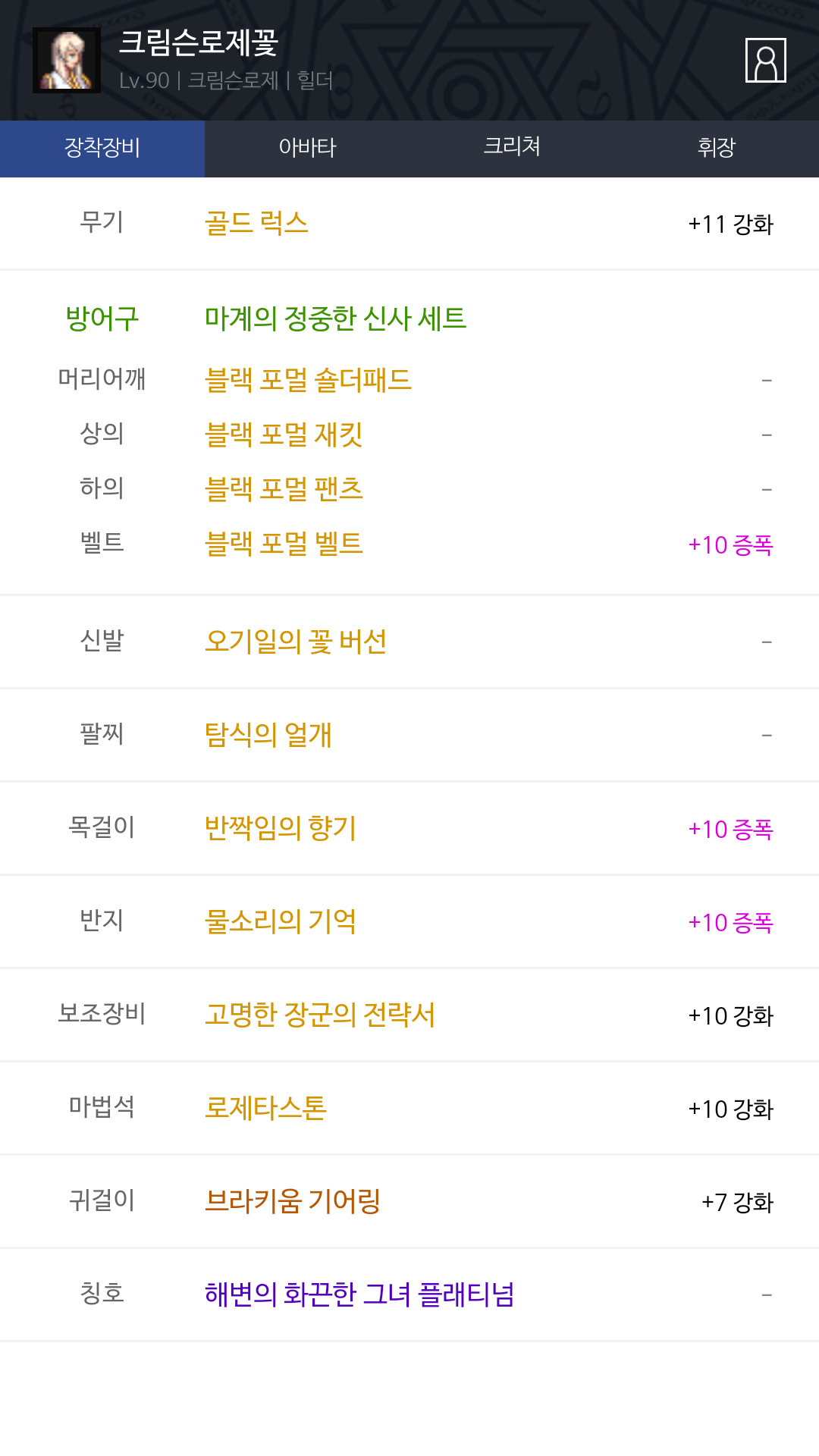Open weapon item 골드 럭스
The height and width of the screenshot is (1456, 819).
[x=256, y=223]
